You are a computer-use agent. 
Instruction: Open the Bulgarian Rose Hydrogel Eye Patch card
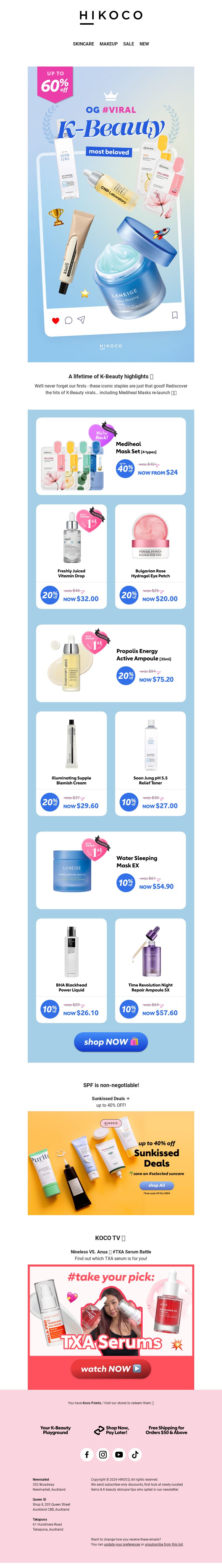[x=150, y=556]
